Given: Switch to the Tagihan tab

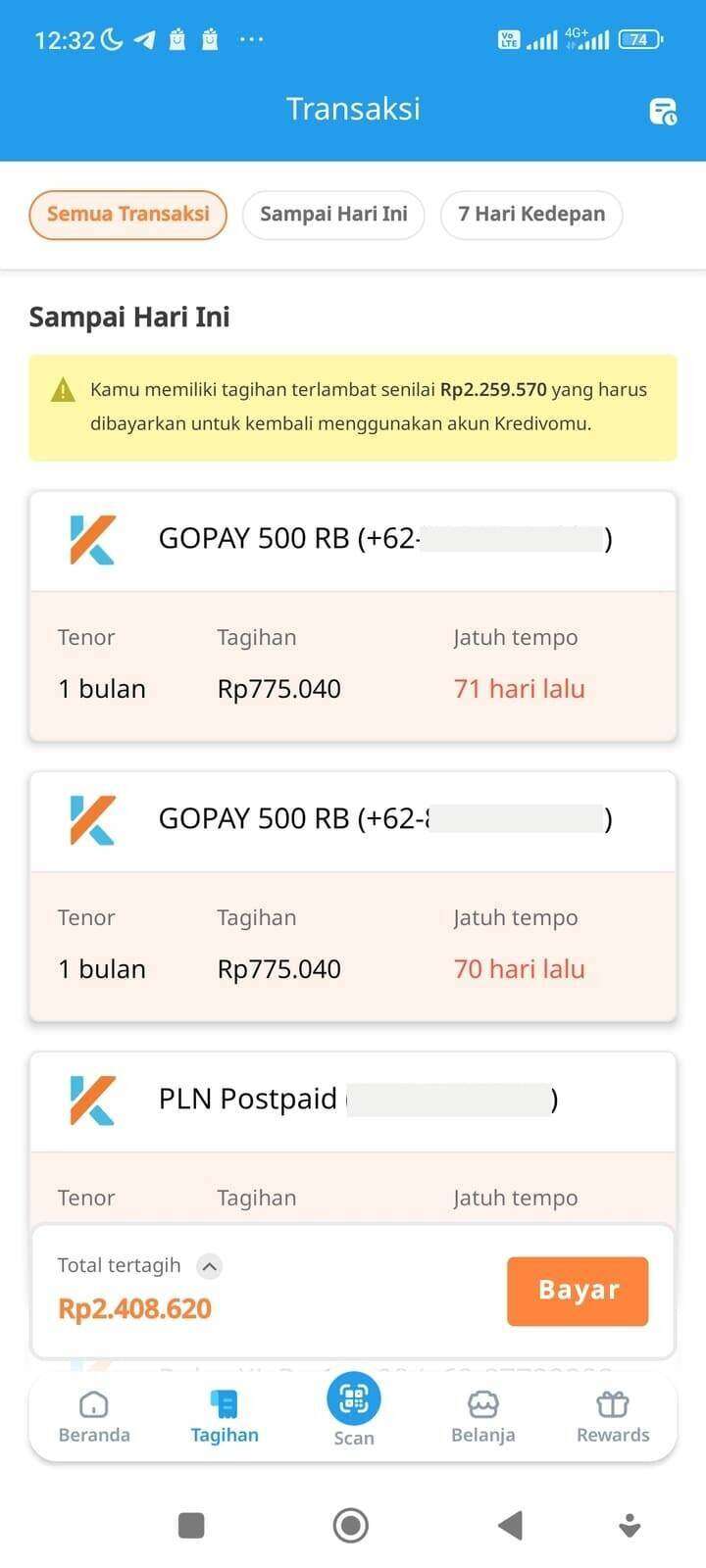Looking at the screenshot, I should click(225, 1416).
